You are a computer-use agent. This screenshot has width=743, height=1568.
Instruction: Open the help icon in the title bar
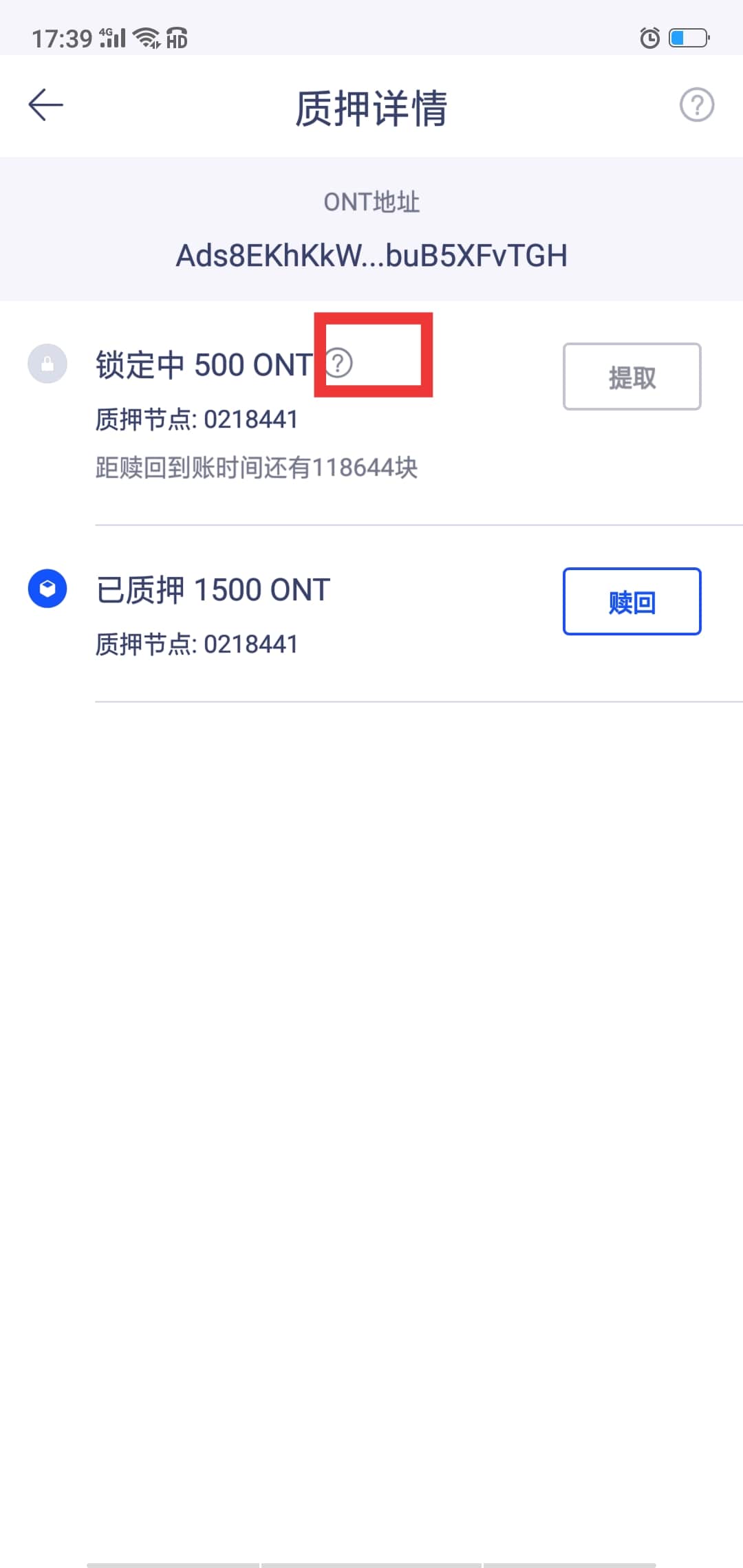697,105
